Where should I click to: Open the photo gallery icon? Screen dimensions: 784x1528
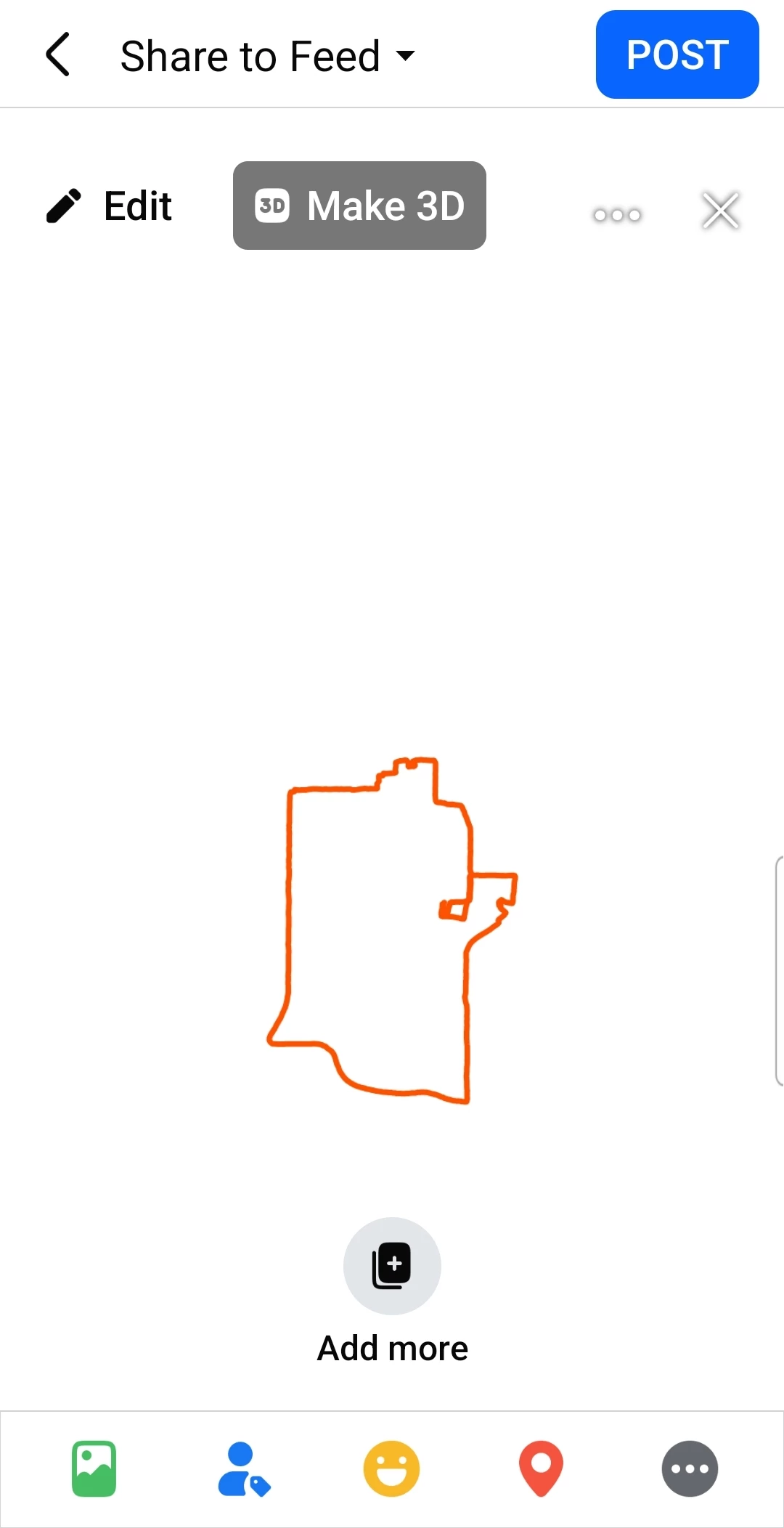click(94, 1468)
